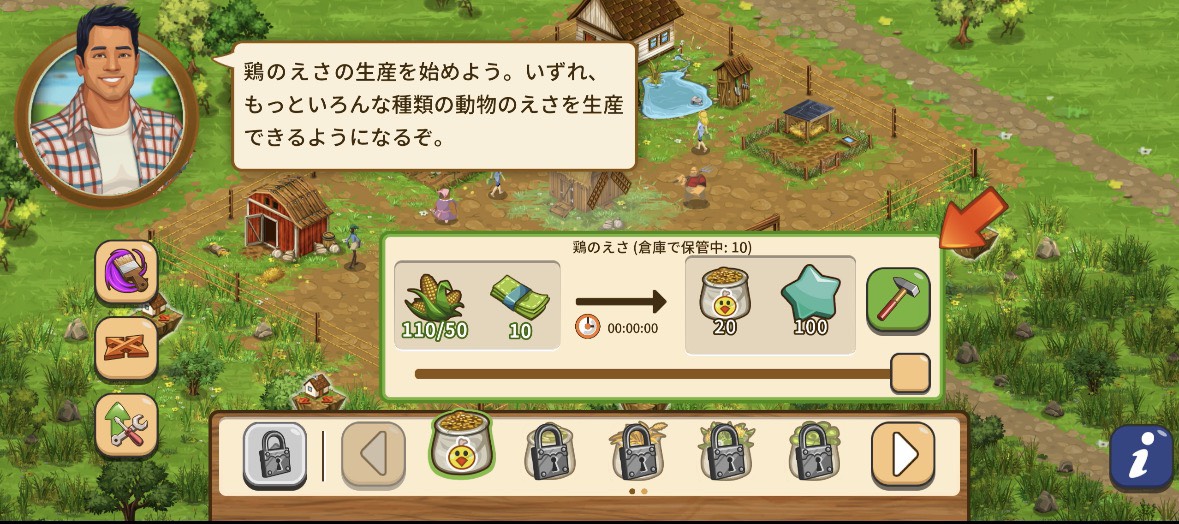Show next feed page with right arrow
Image resolution: width=1179 pixels, height=524 pixels.
[x=902, y=454]
